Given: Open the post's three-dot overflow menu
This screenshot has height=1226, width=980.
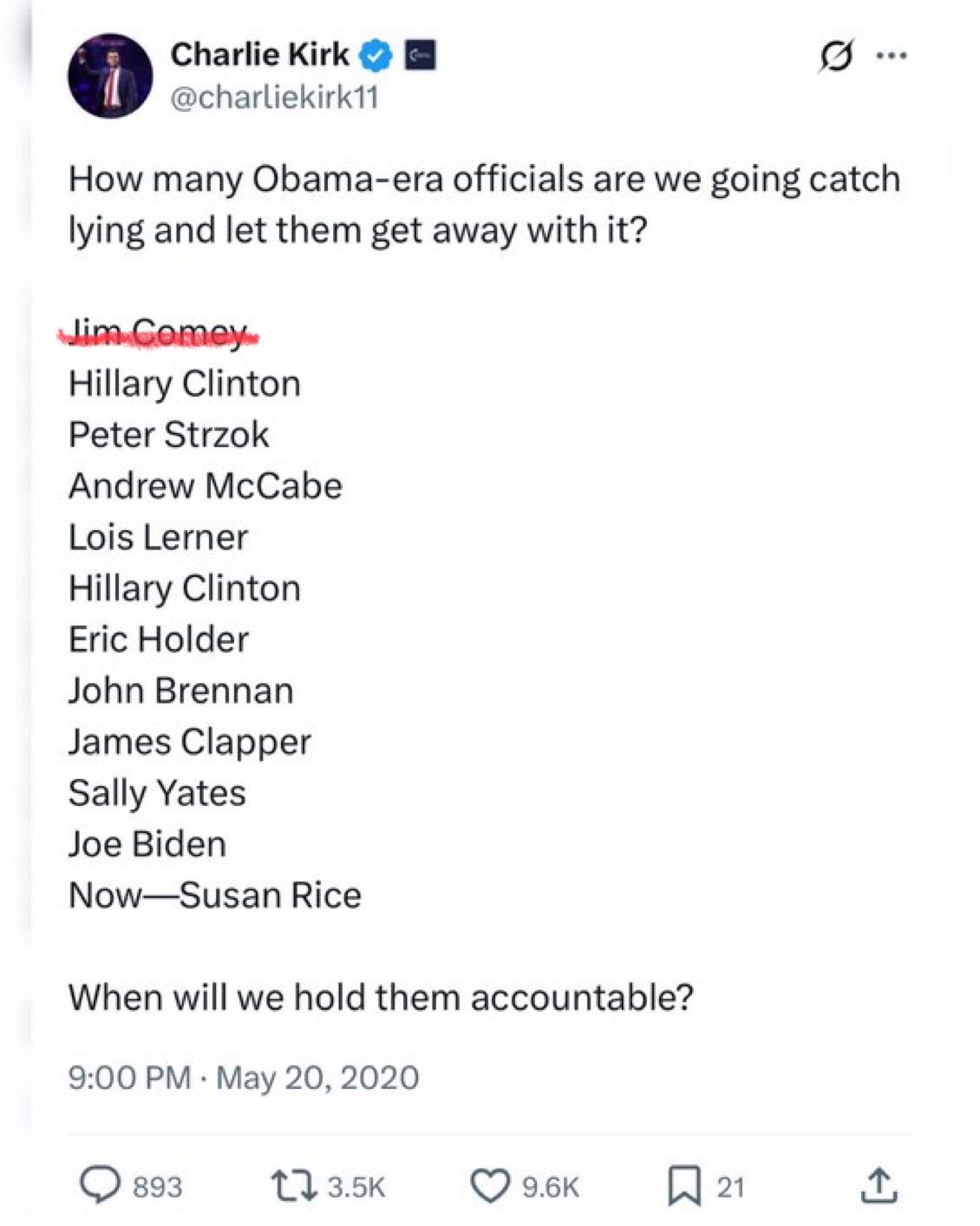Looking at the screenshot, I should [x=891, y=56].
